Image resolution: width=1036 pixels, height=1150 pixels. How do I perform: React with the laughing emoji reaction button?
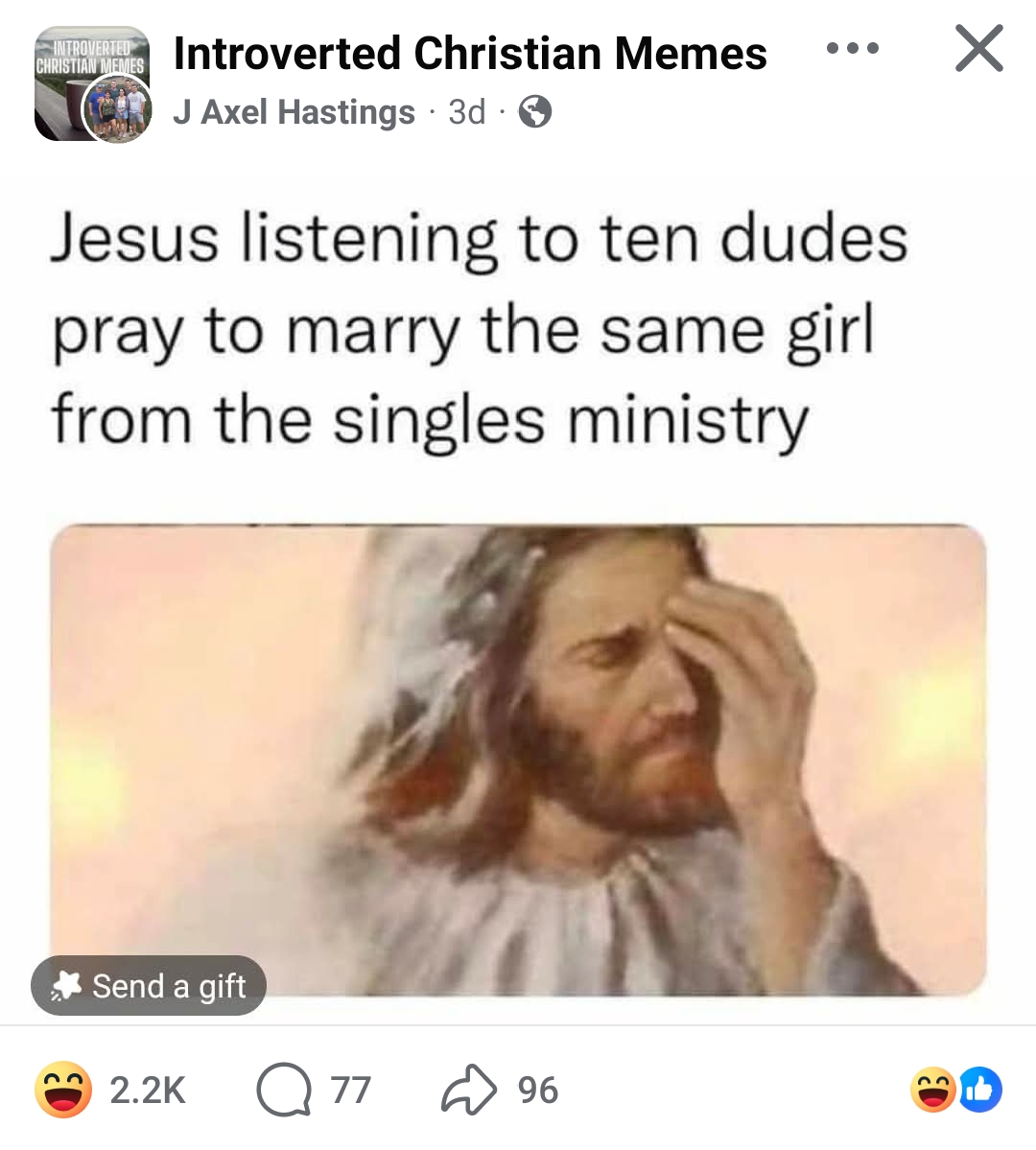click(x=63, y=1091)
